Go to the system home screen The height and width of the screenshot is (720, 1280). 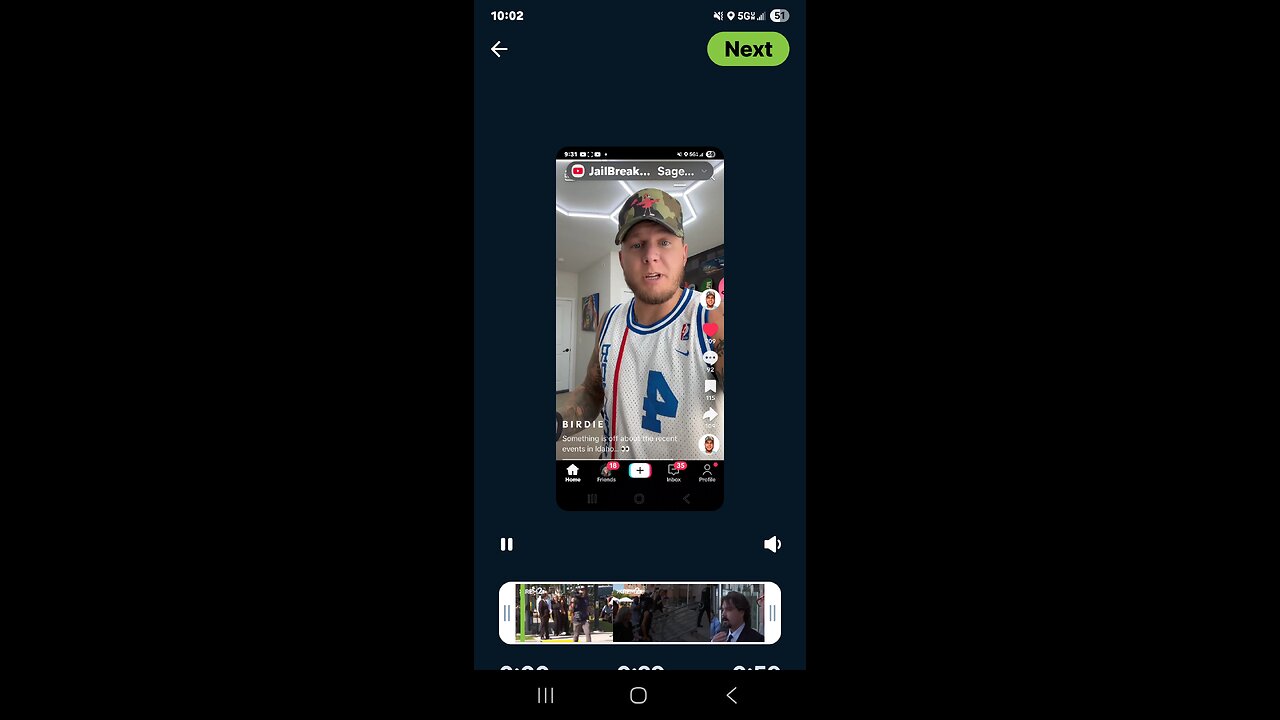point(639,695)
